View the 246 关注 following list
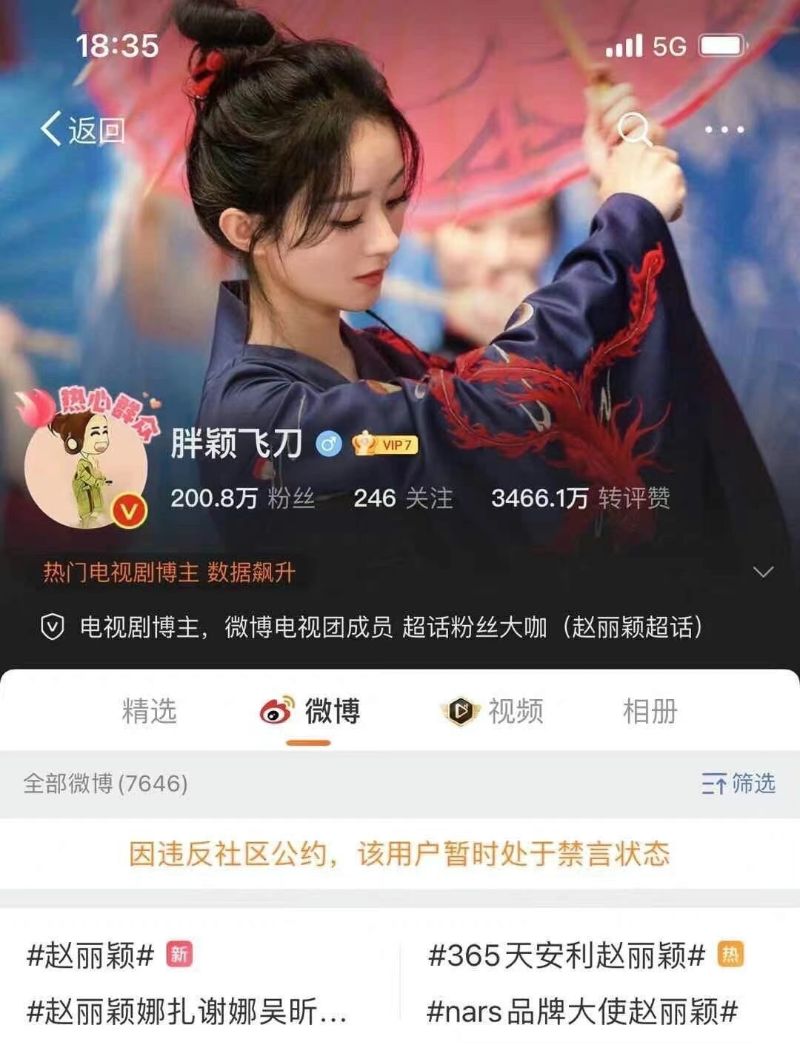800x1045 pixels. [x=403, y=498]
